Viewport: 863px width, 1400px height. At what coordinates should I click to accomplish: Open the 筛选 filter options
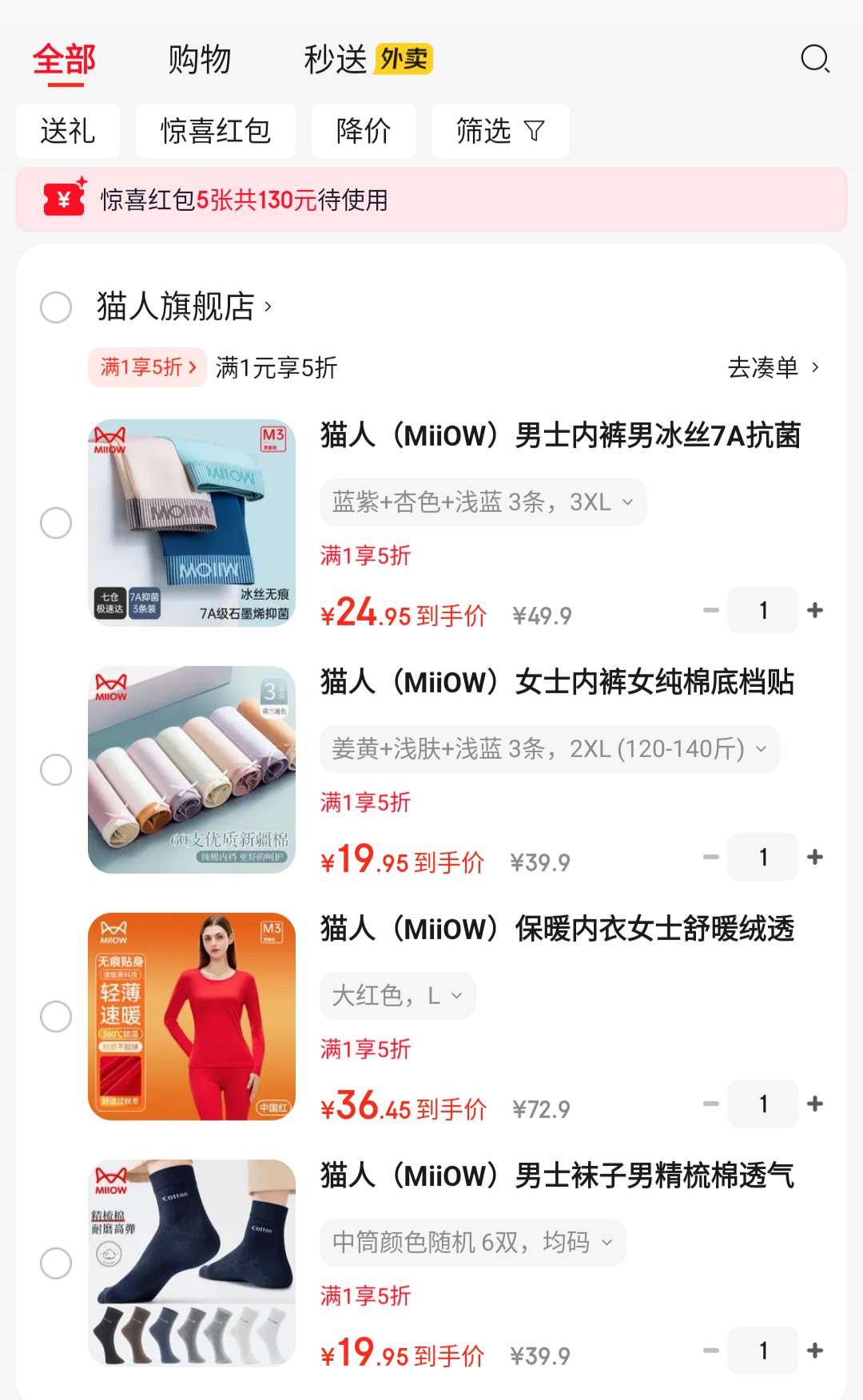coord(499,131)
